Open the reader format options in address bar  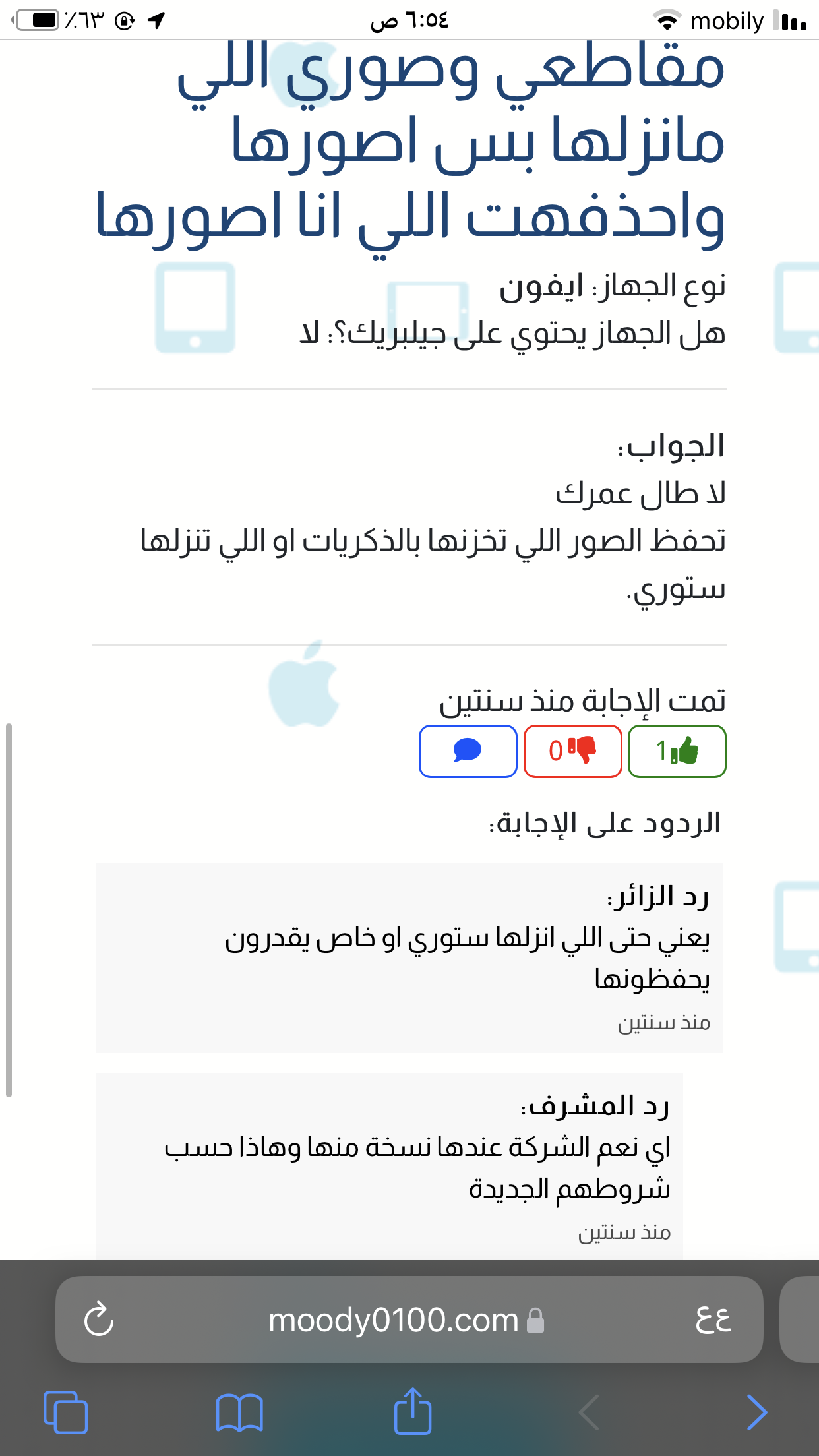[713, 1319]
